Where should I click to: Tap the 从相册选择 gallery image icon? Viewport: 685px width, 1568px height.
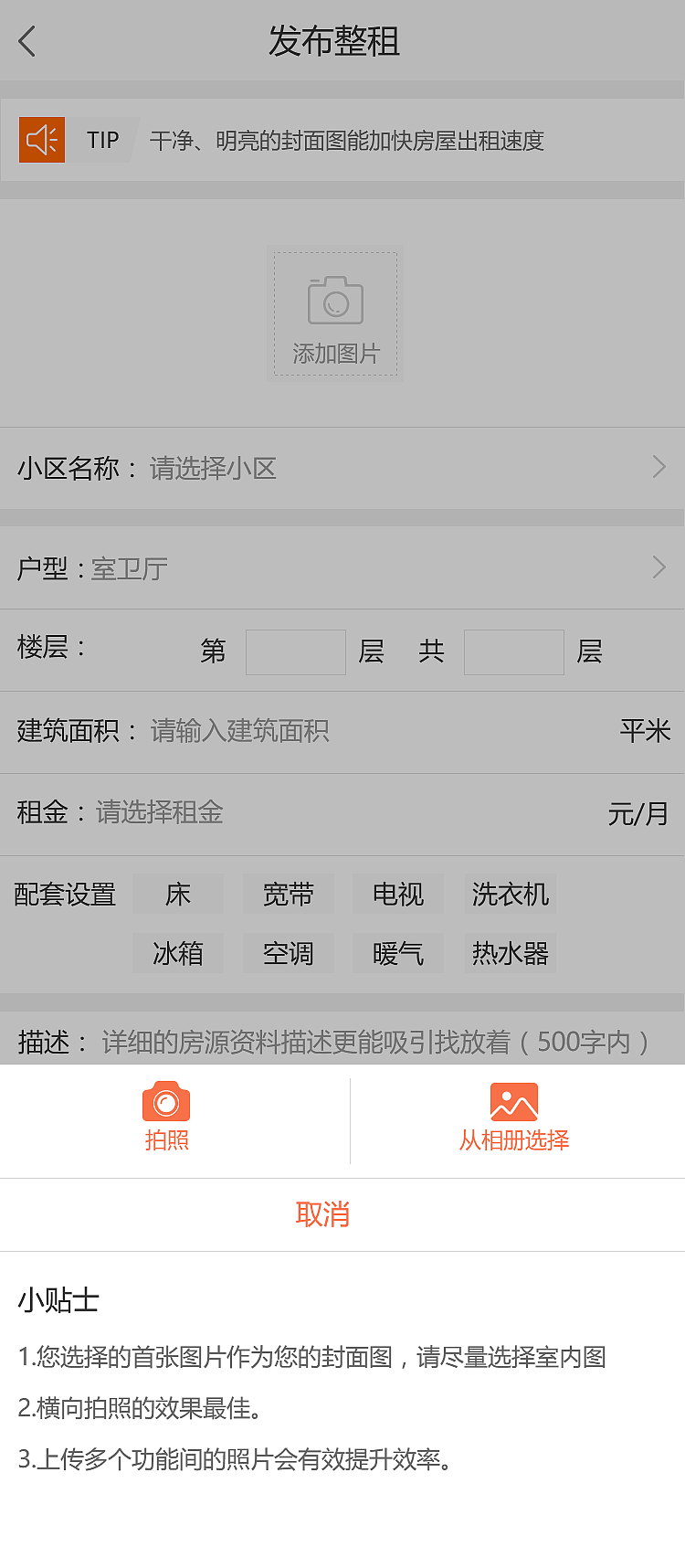(514, 1103)
